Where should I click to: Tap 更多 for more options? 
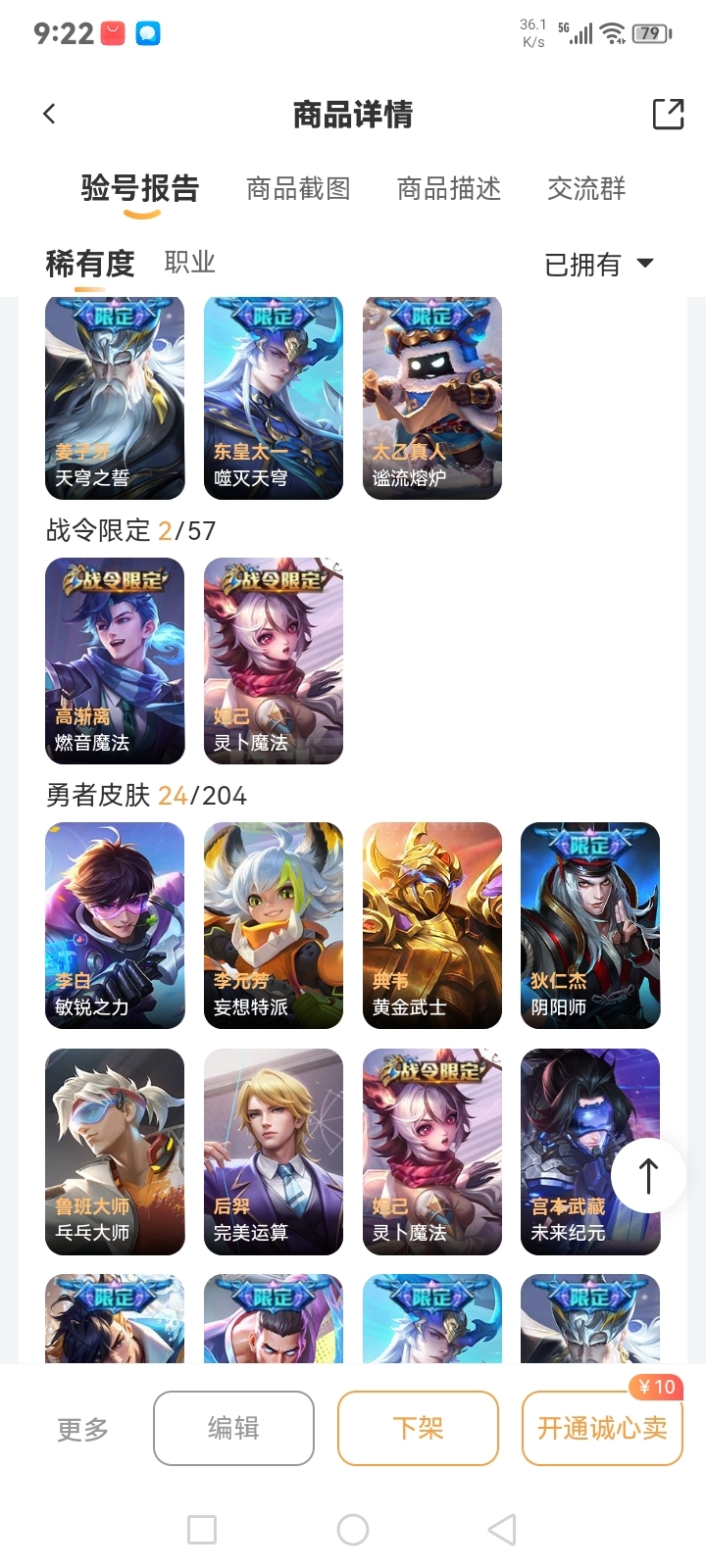click(82, 1429)
